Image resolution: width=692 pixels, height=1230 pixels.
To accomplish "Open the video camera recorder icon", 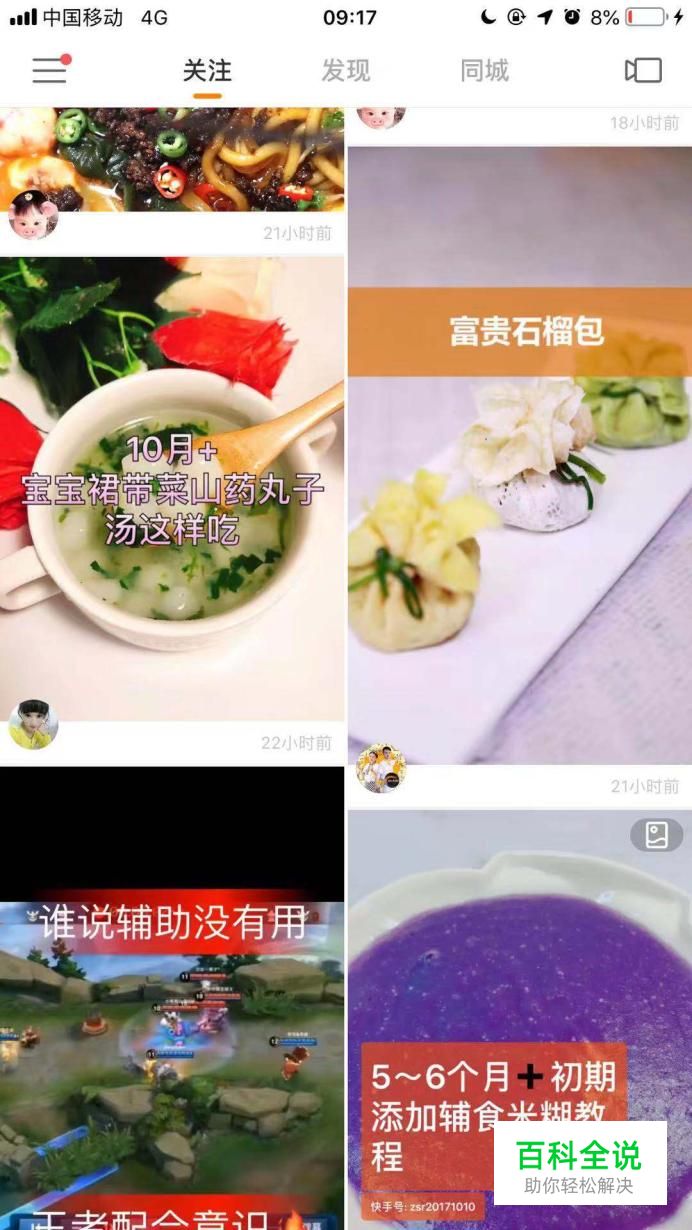I will [643, 70].
